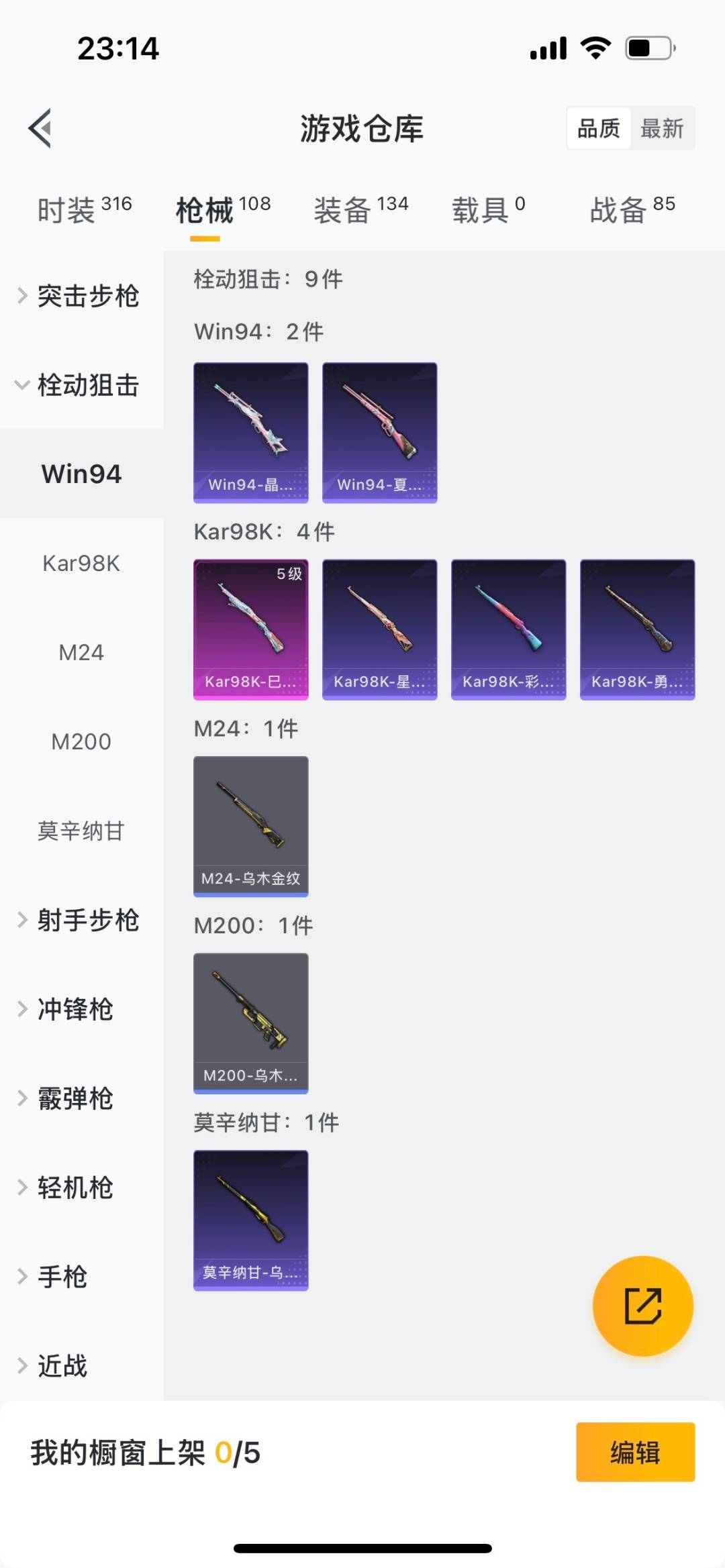View the level 5 Kar98K-巳 skin
This screenshot has width=725, height=1568.
pos(251,629)
